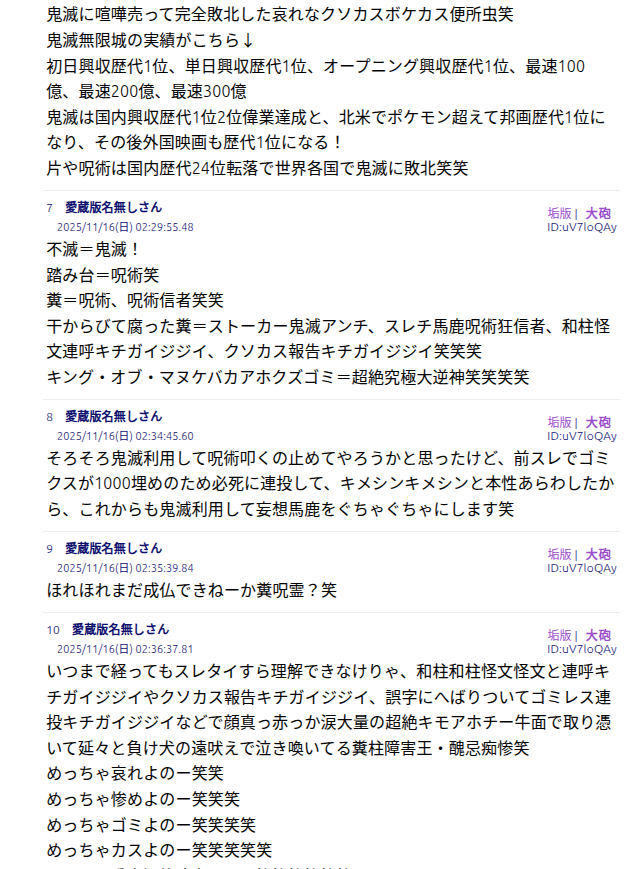Tap the 垢版 link on post 10

pyautogui.click(x=559, y=635)
